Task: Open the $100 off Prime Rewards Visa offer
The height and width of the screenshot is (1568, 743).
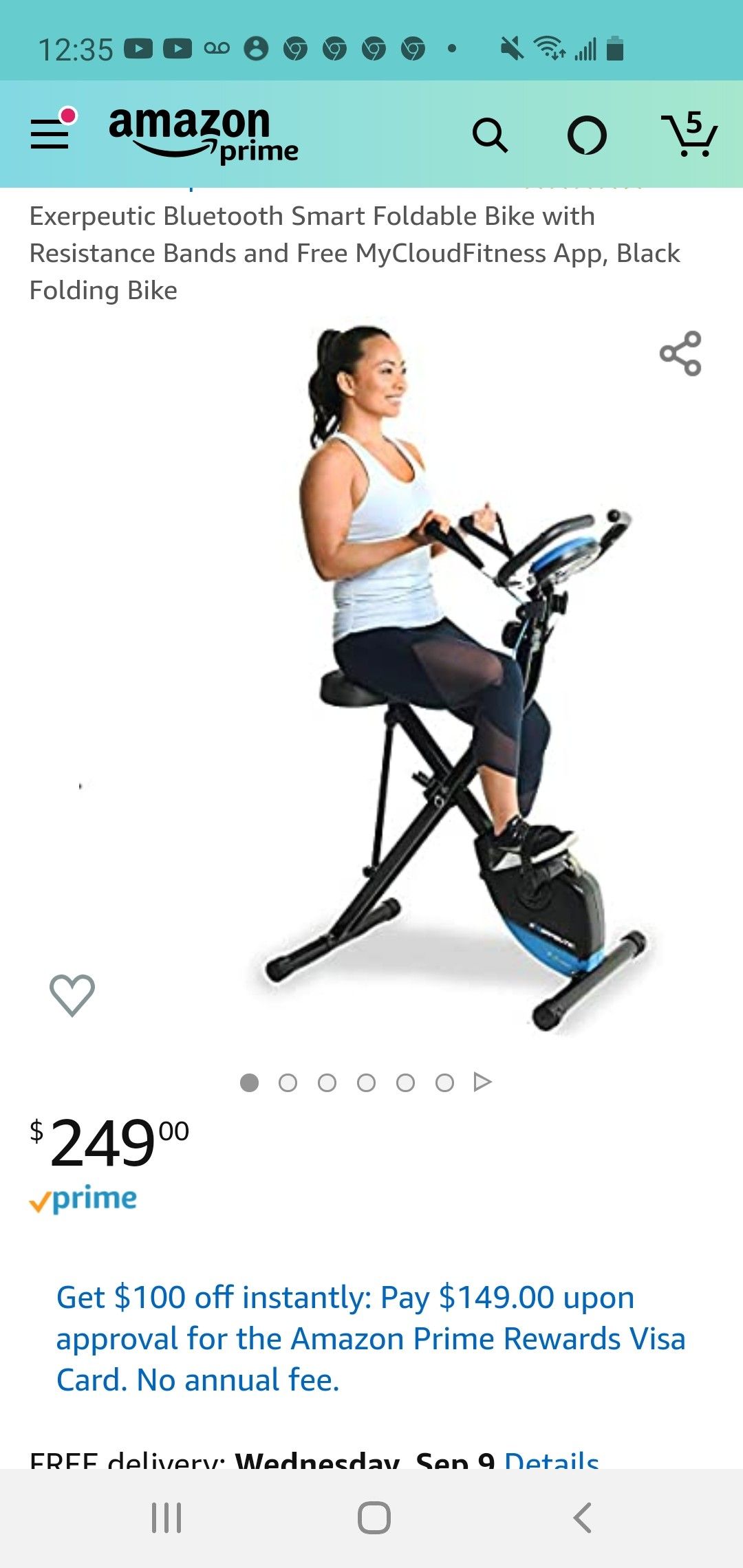Action: 370,1338
